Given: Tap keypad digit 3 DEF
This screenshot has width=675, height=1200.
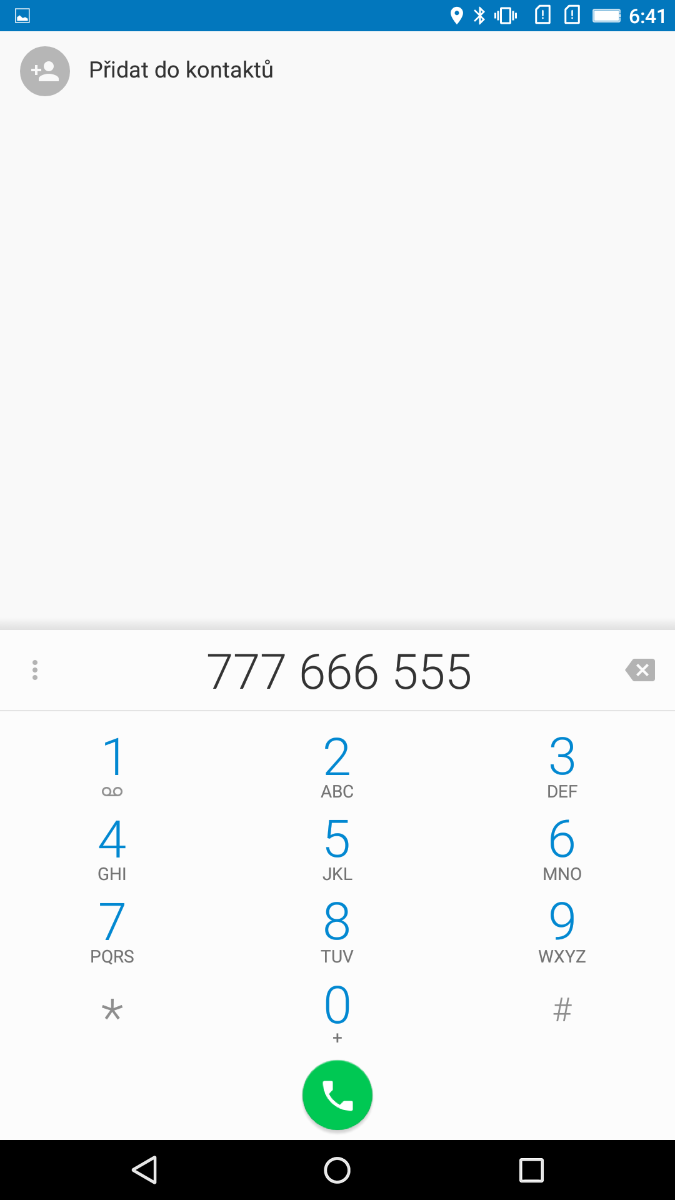Looking at the screenshot, I should 562,767.
